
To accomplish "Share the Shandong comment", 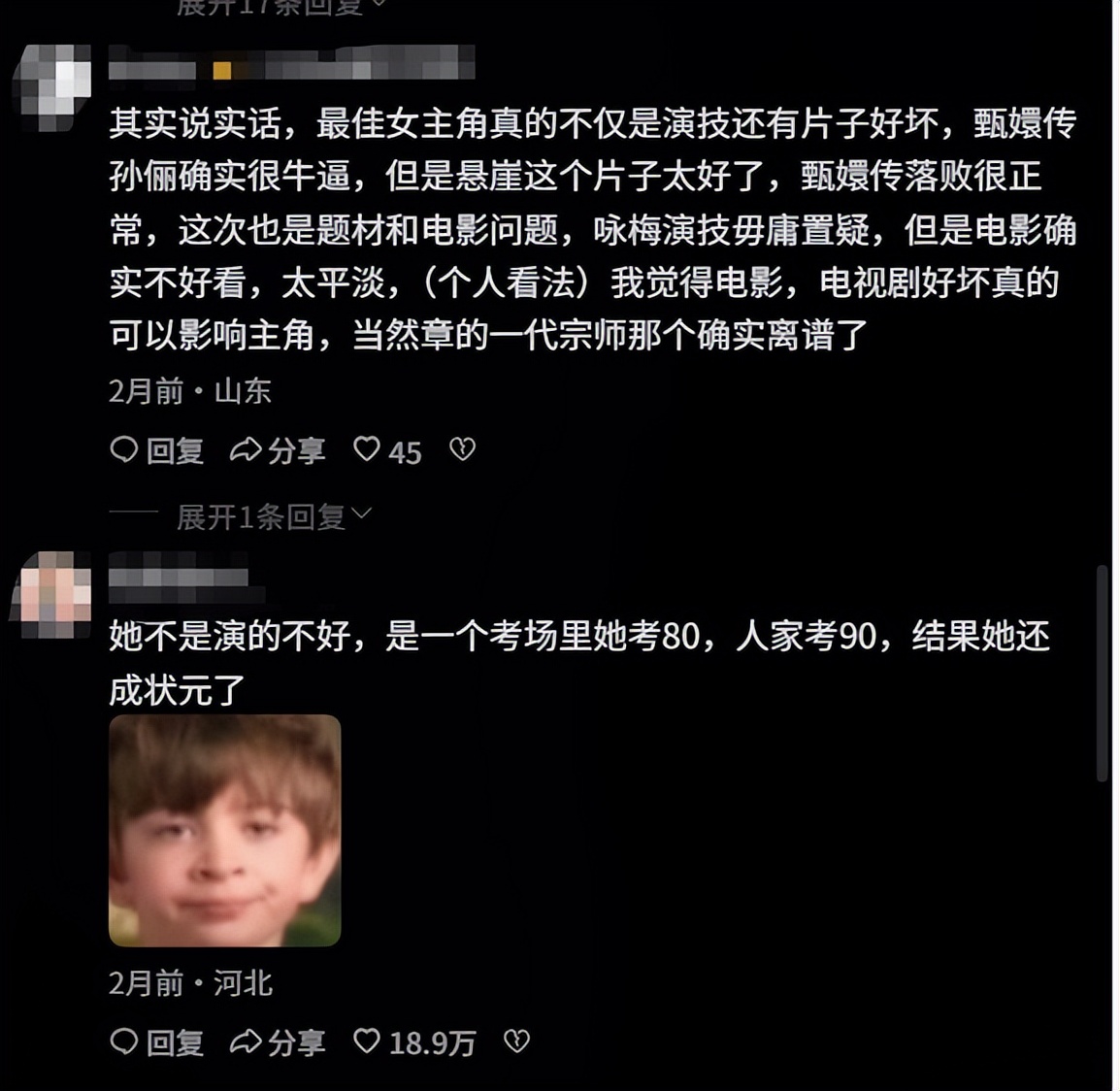I will 278,450.
